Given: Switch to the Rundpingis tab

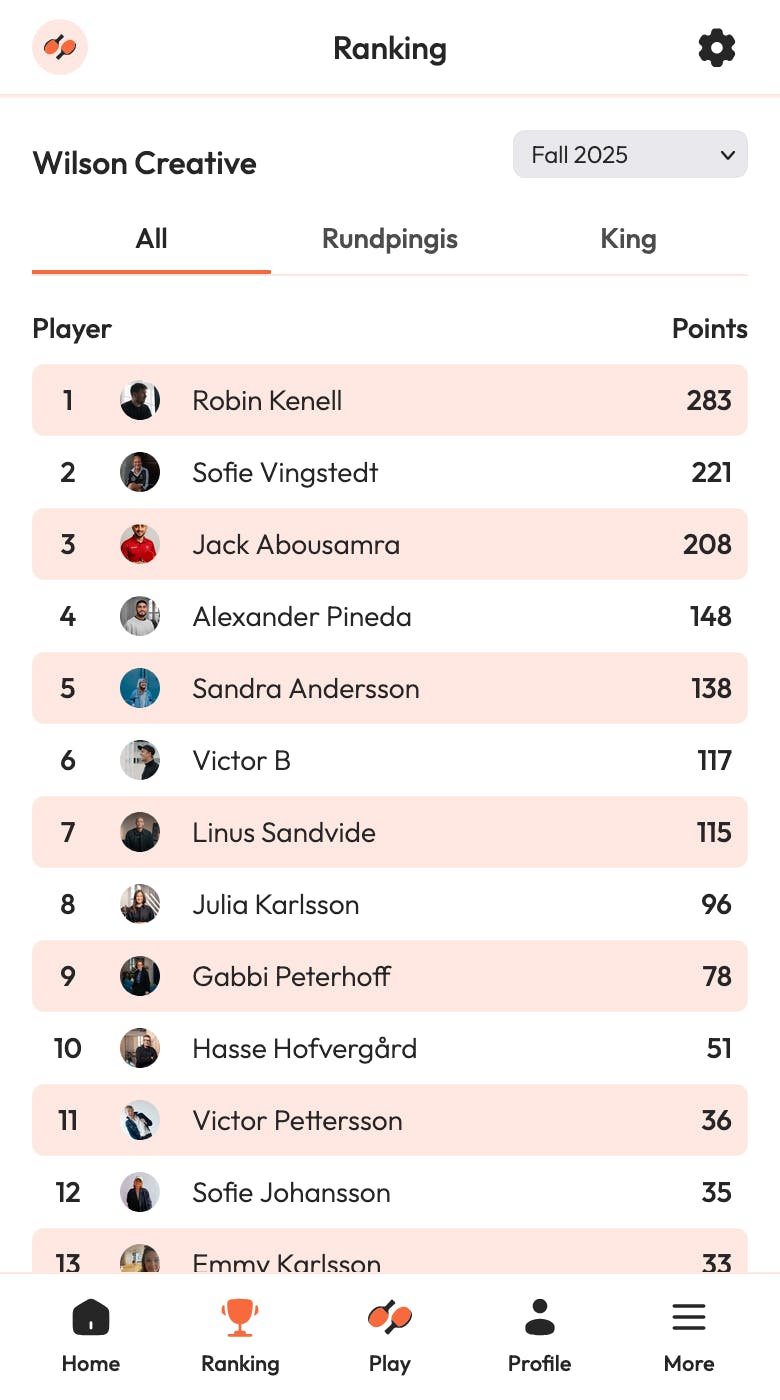Looking at the screenshot, I should coord(390,239).
